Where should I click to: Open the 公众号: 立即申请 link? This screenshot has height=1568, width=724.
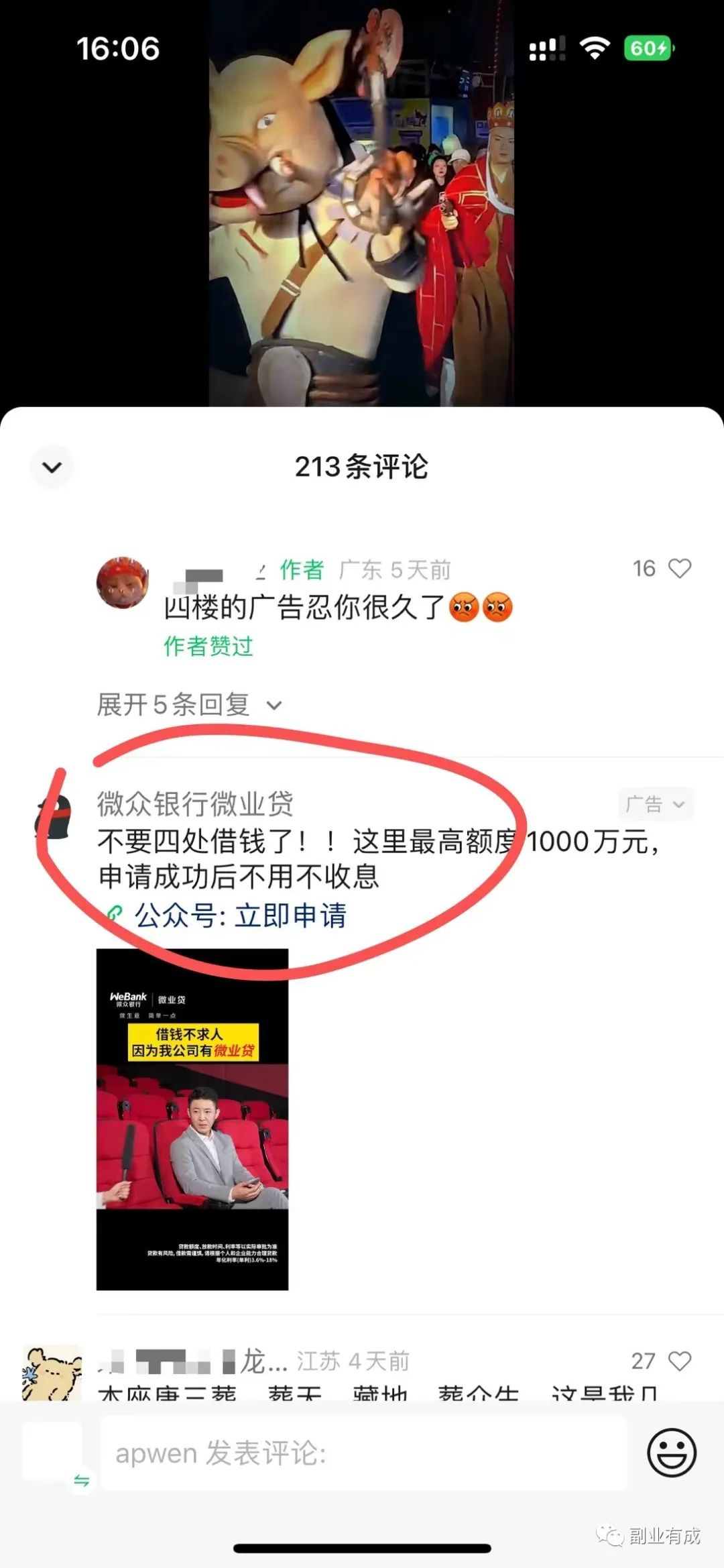[x=239, y=915]
